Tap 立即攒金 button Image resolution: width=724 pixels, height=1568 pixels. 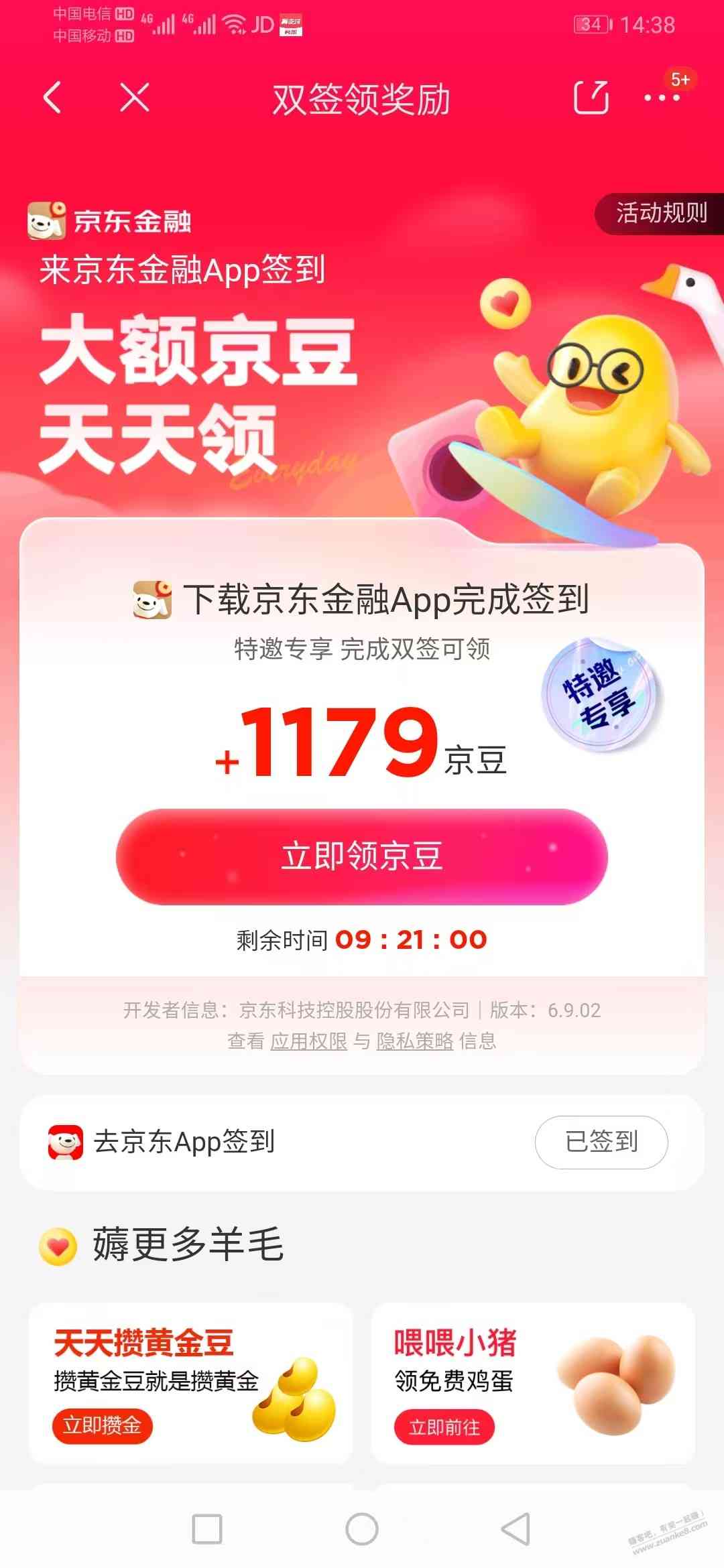(x=103, y=1425)
